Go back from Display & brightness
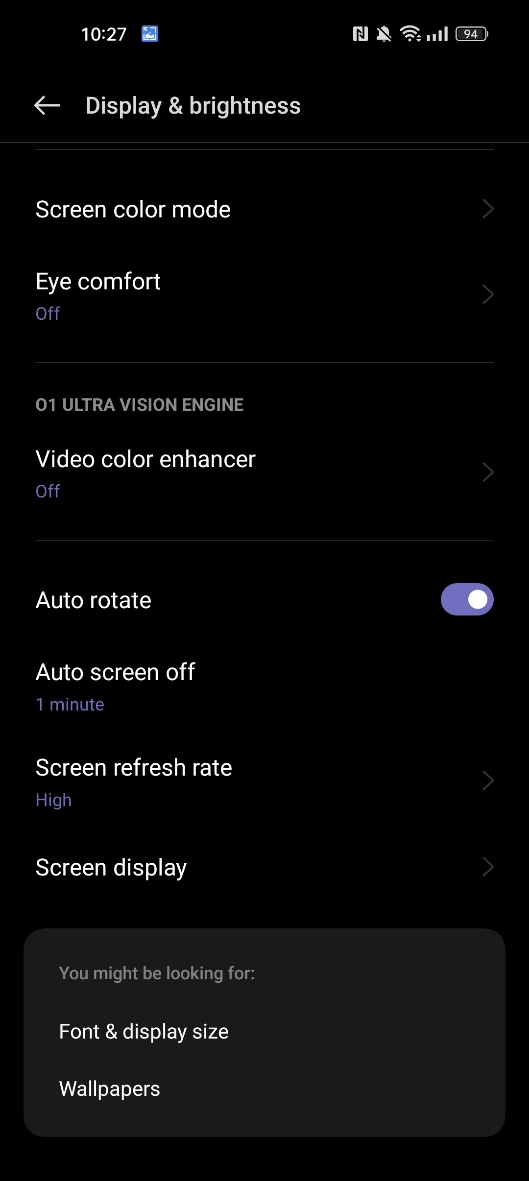The image size is (529, 1181). tap(47, 105)
